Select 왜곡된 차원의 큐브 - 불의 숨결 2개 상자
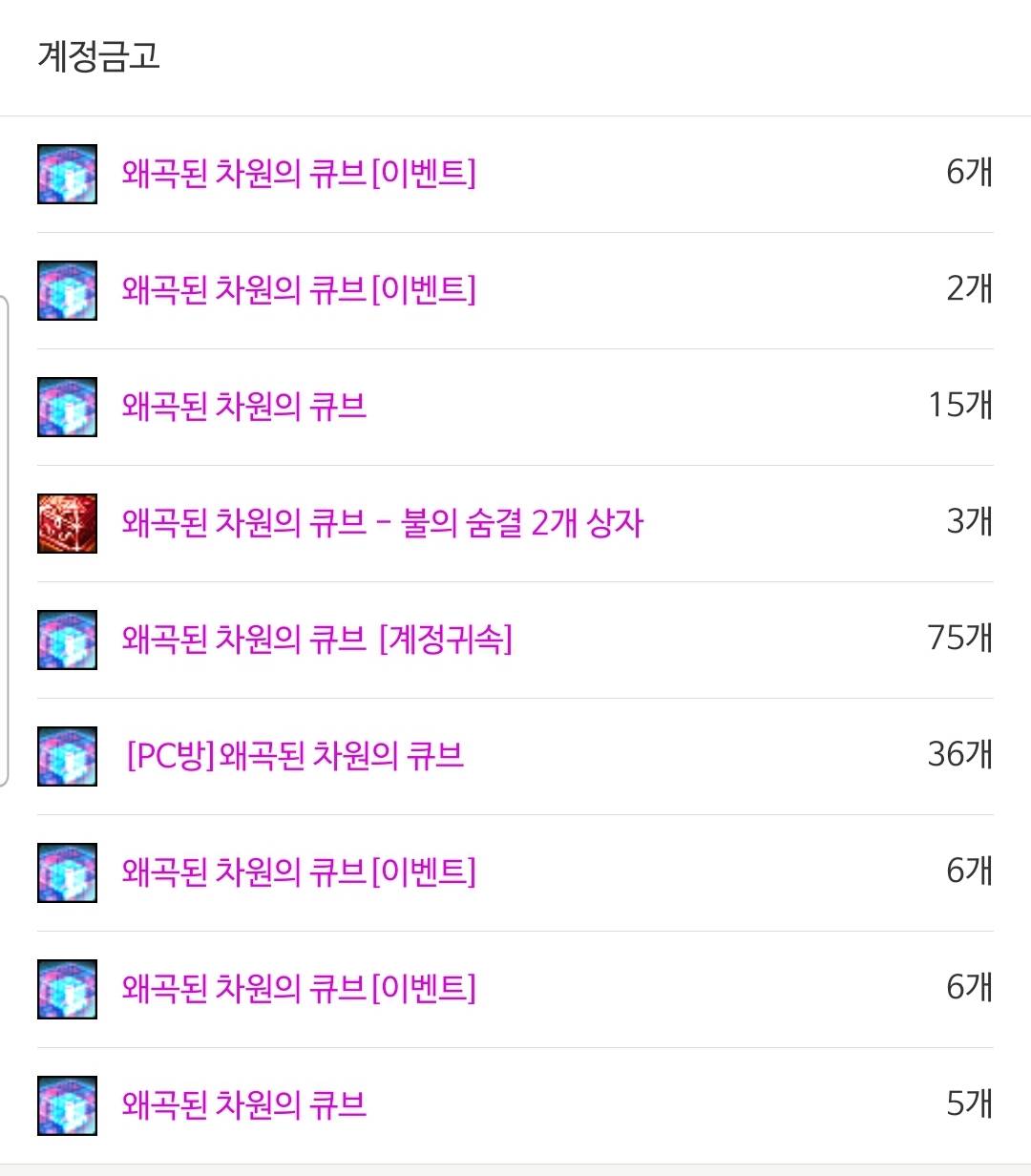This screenshot has width=1031, height=1176. (383, 522)
